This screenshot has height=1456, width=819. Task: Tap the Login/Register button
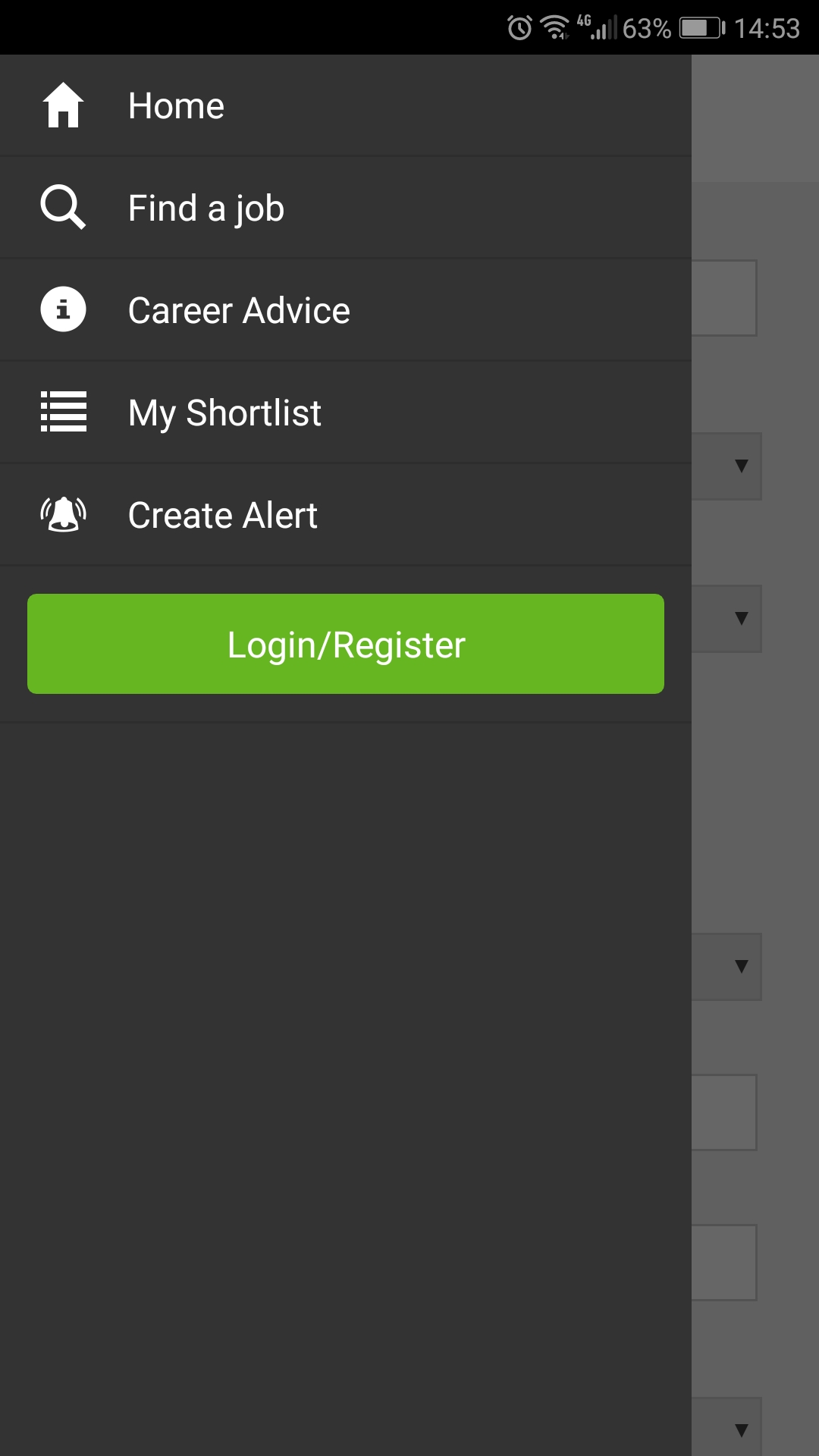click(x=346, y=644)
